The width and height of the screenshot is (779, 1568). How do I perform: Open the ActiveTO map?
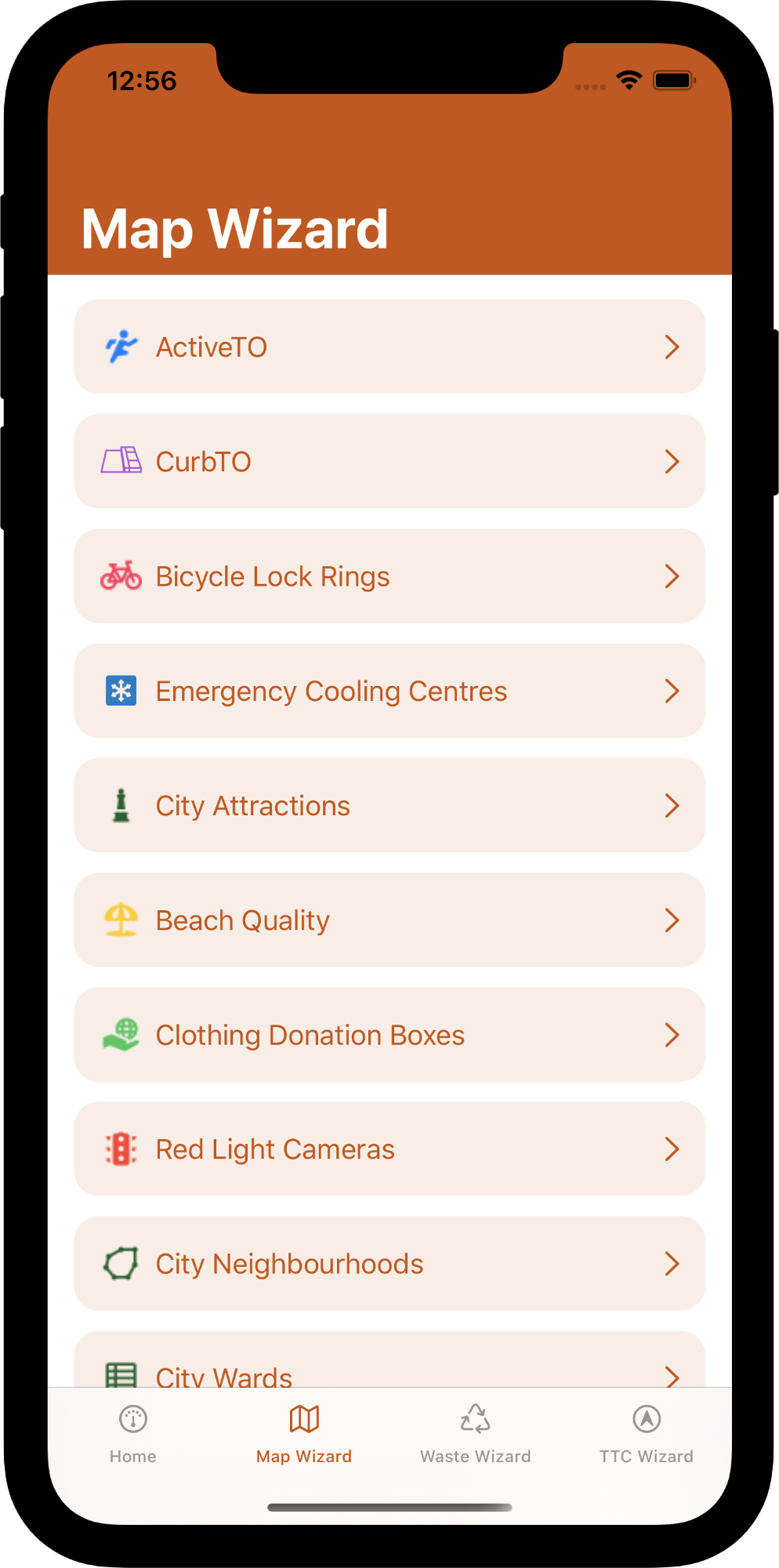click(x=389, y=347)
